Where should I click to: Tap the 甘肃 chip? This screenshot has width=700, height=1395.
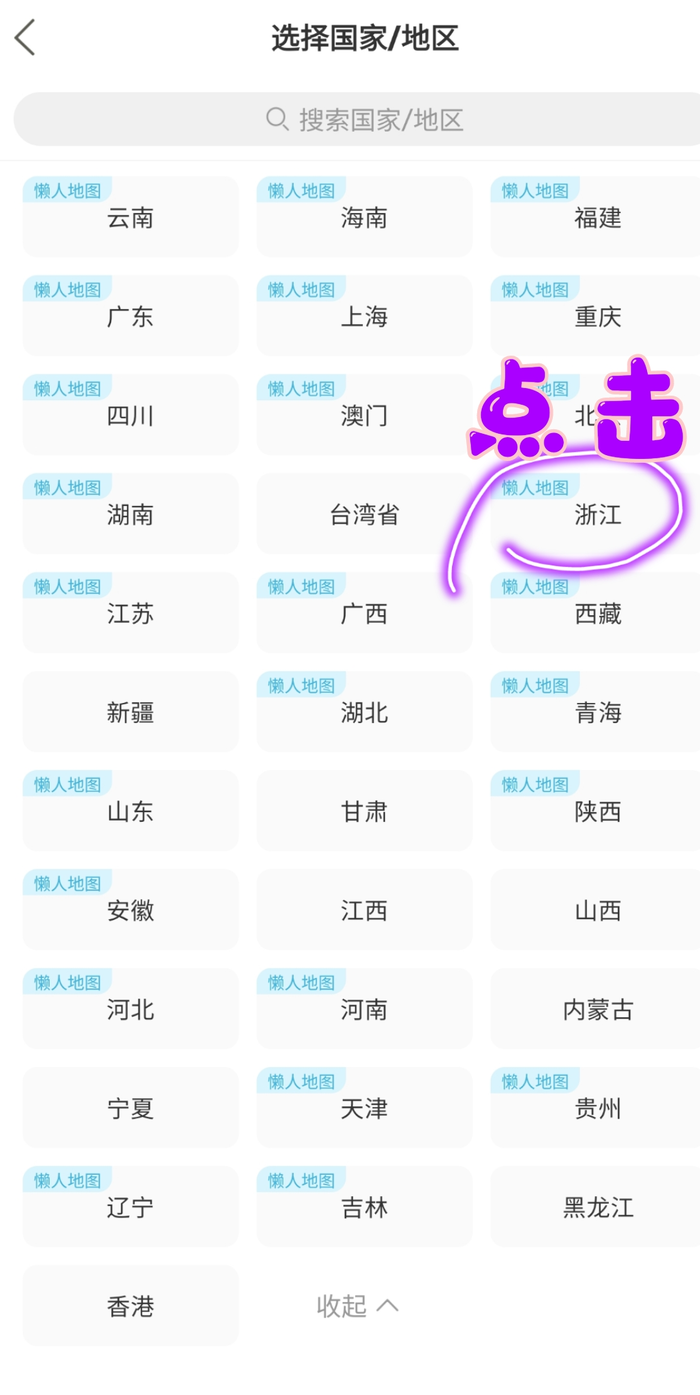(x=364, y=811)
